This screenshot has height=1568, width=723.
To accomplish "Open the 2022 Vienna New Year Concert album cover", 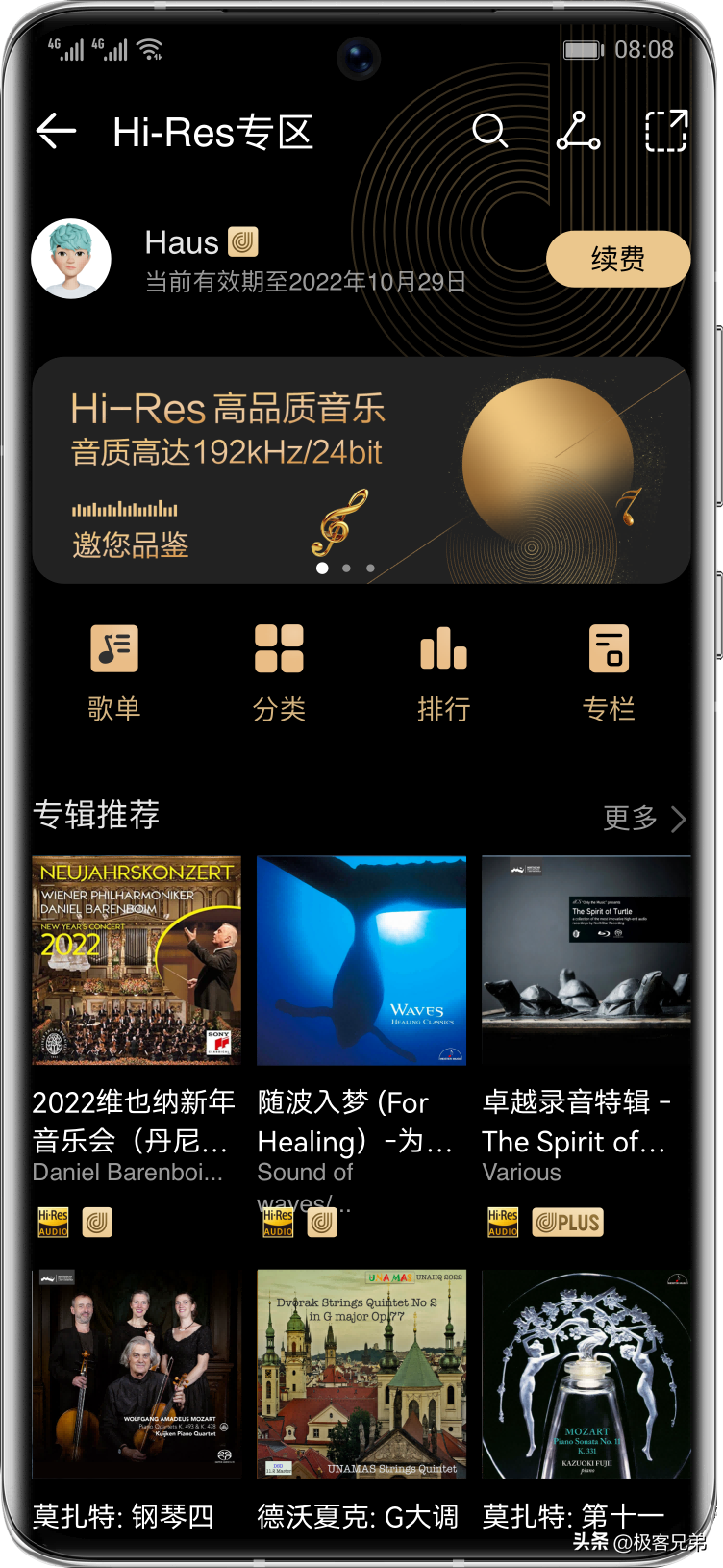I will click(137, 960).
